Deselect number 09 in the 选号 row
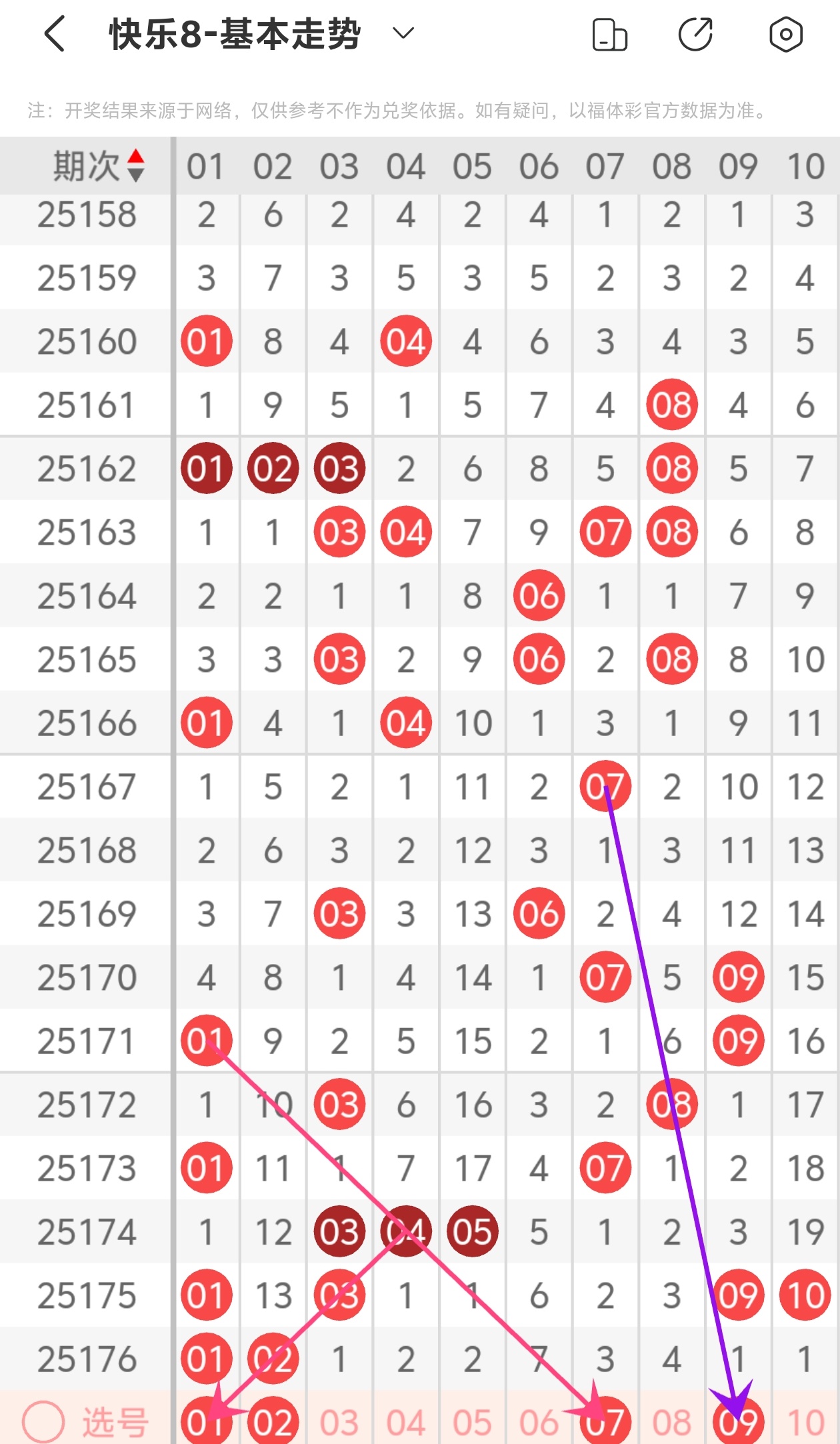This screenshot has height=1444, width=840. point(739,1421)
